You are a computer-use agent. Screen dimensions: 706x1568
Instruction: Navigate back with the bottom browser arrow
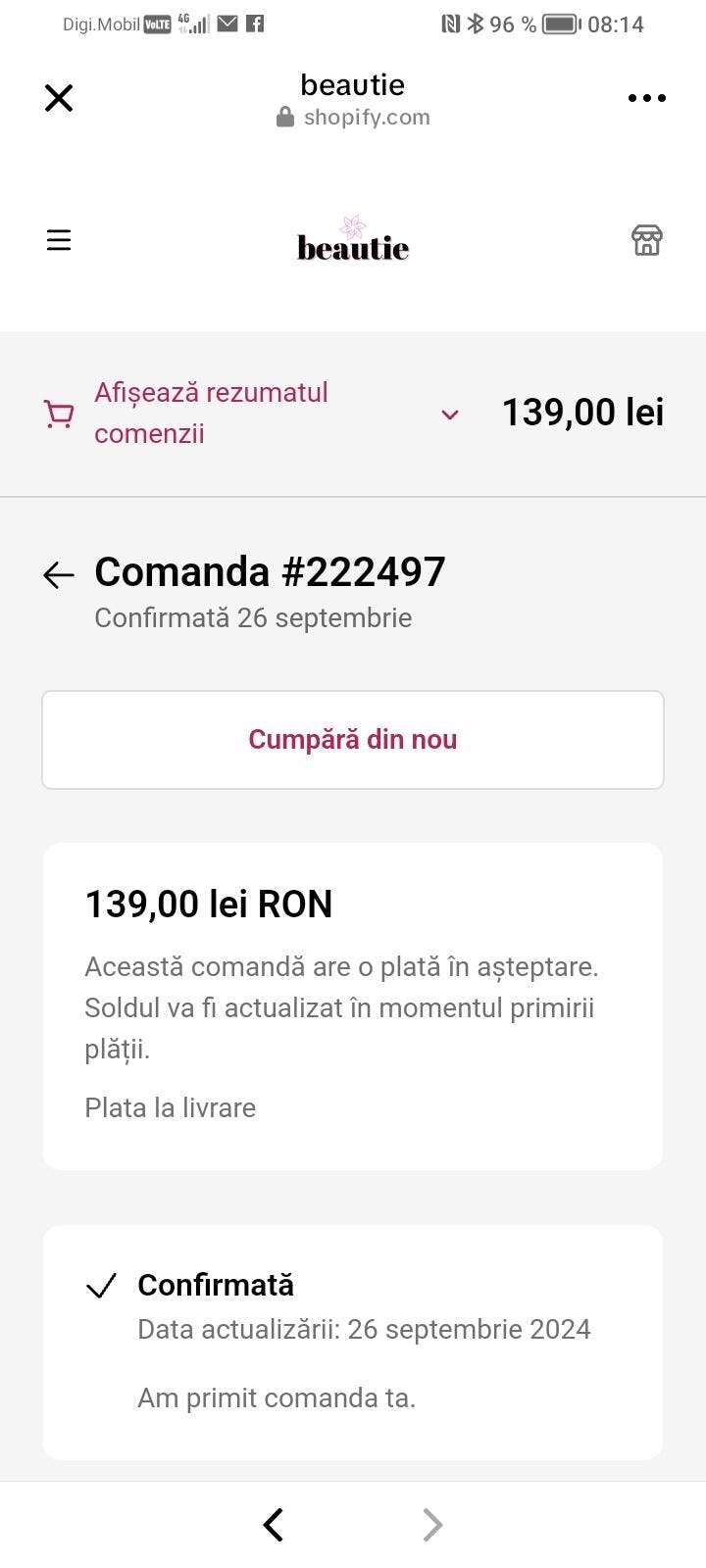pyautogui.click(x=274, y=1524)
